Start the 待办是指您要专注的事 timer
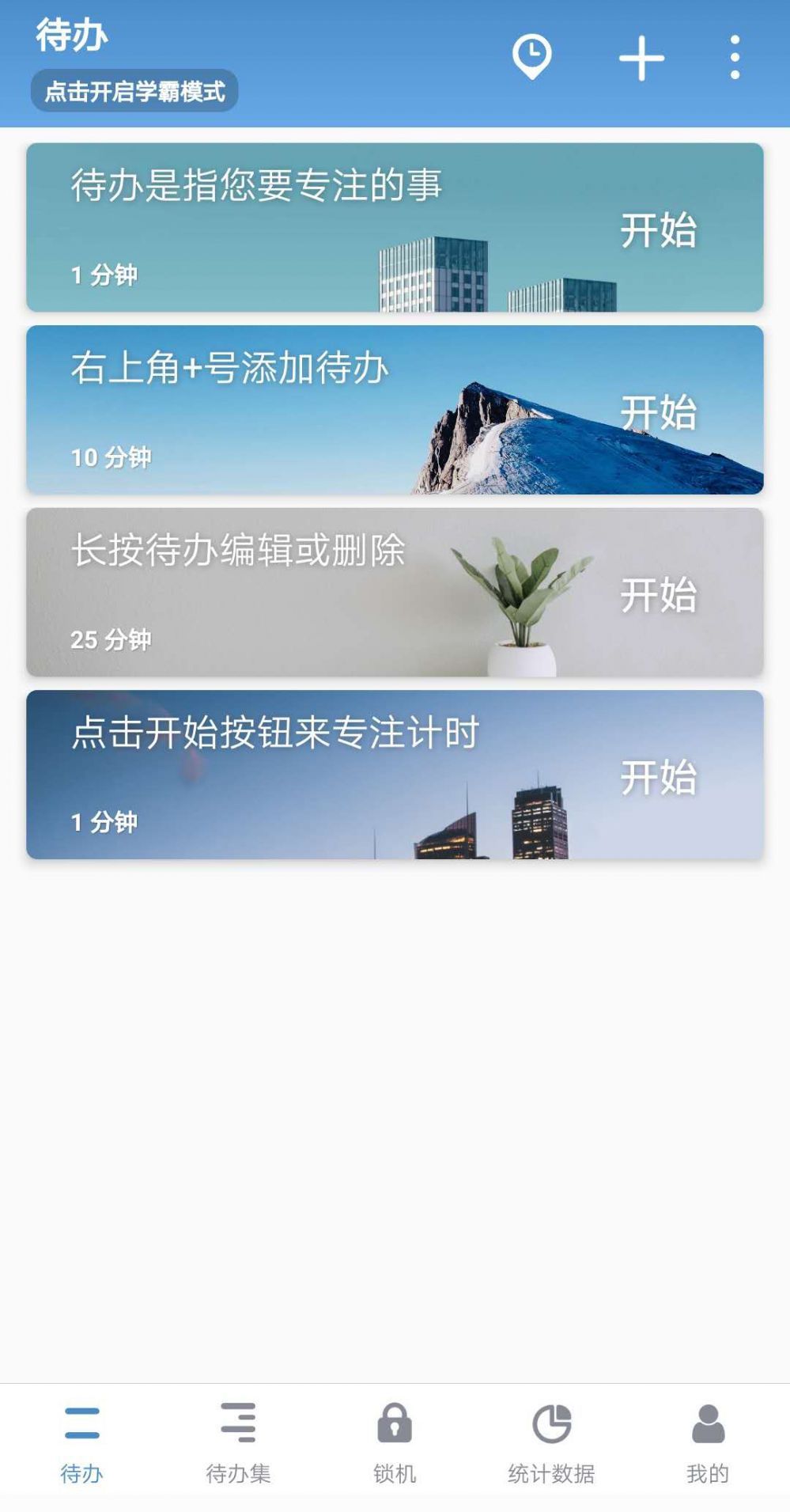The height and width of the screenshot is (1512, 790). tap(658, 230)
